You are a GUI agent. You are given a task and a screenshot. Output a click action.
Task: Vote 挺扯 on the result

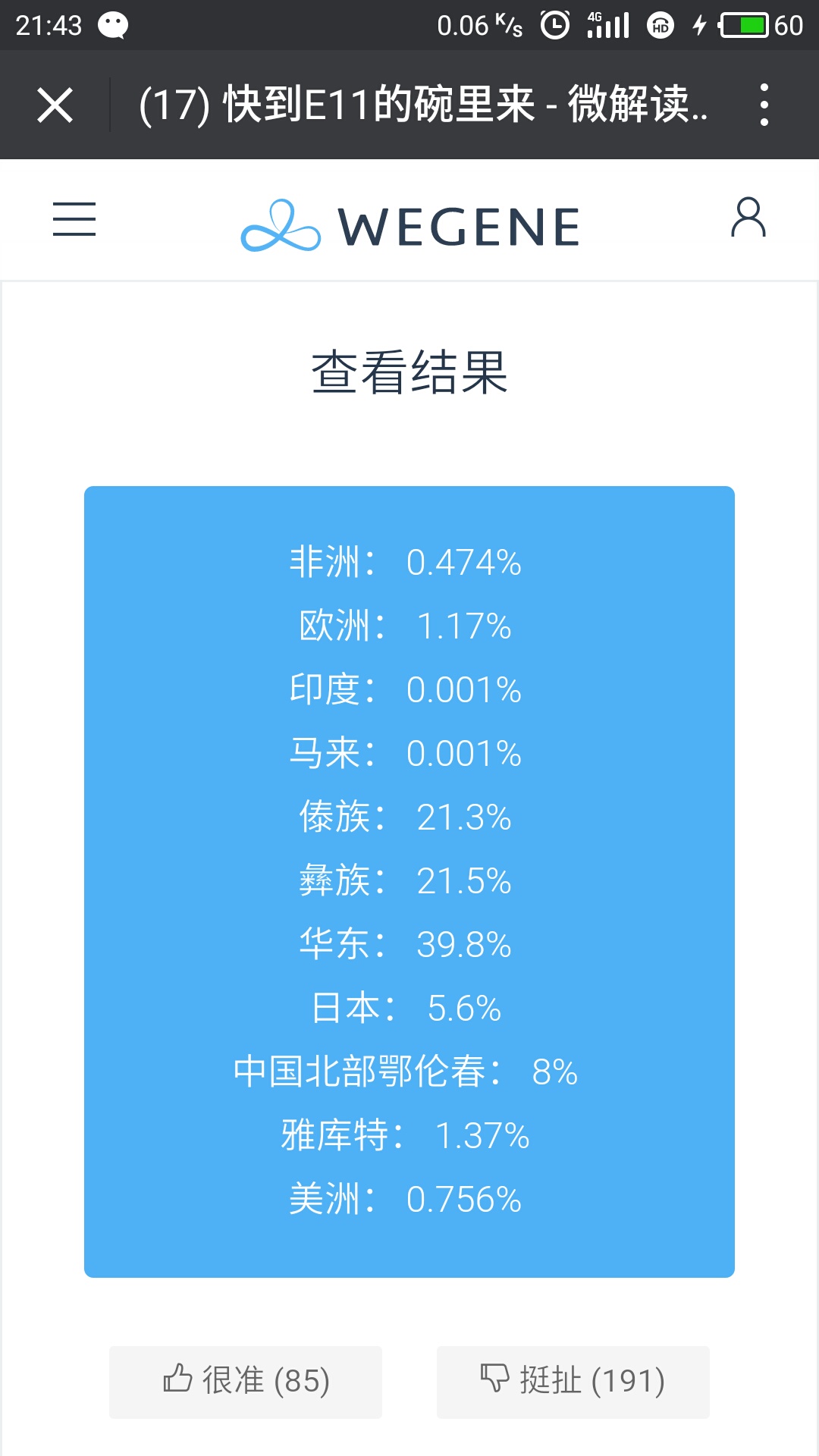pyautogui.click(x=573, y=1382)
